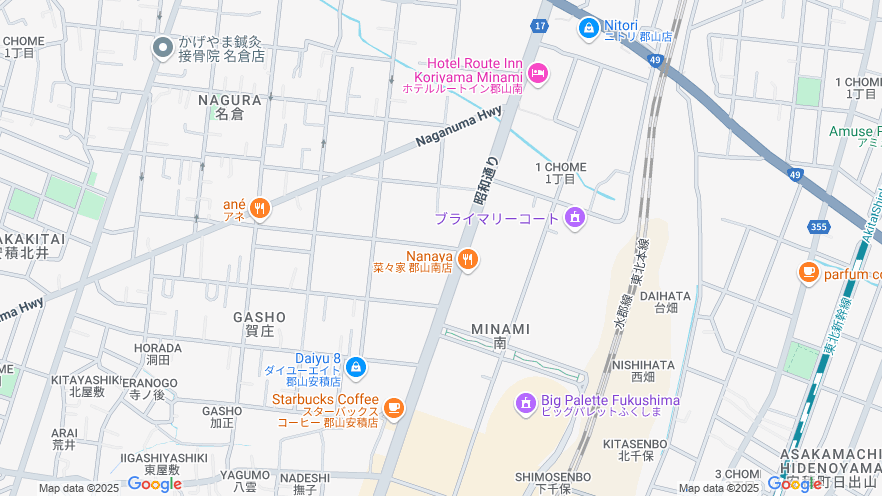Image resolution: width=882 pixels, height=496 pixels.
Task: Open the Starbucks Coffee pin
Action: point(394,408)
